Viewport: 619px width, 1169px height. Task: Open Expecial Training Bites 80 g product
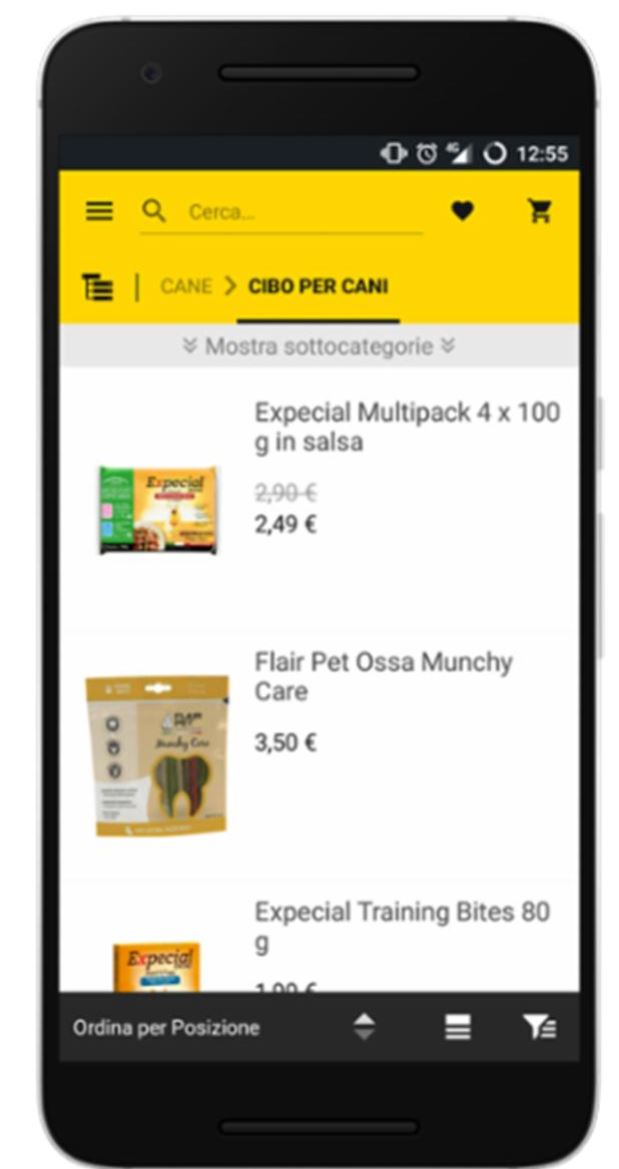point(401,926)
